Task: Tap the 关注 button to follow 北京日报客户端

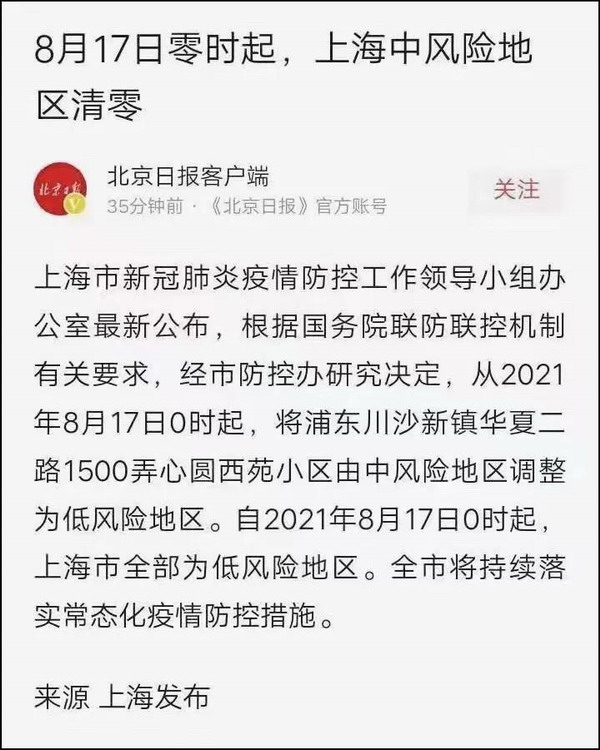Action: point(516,189)
